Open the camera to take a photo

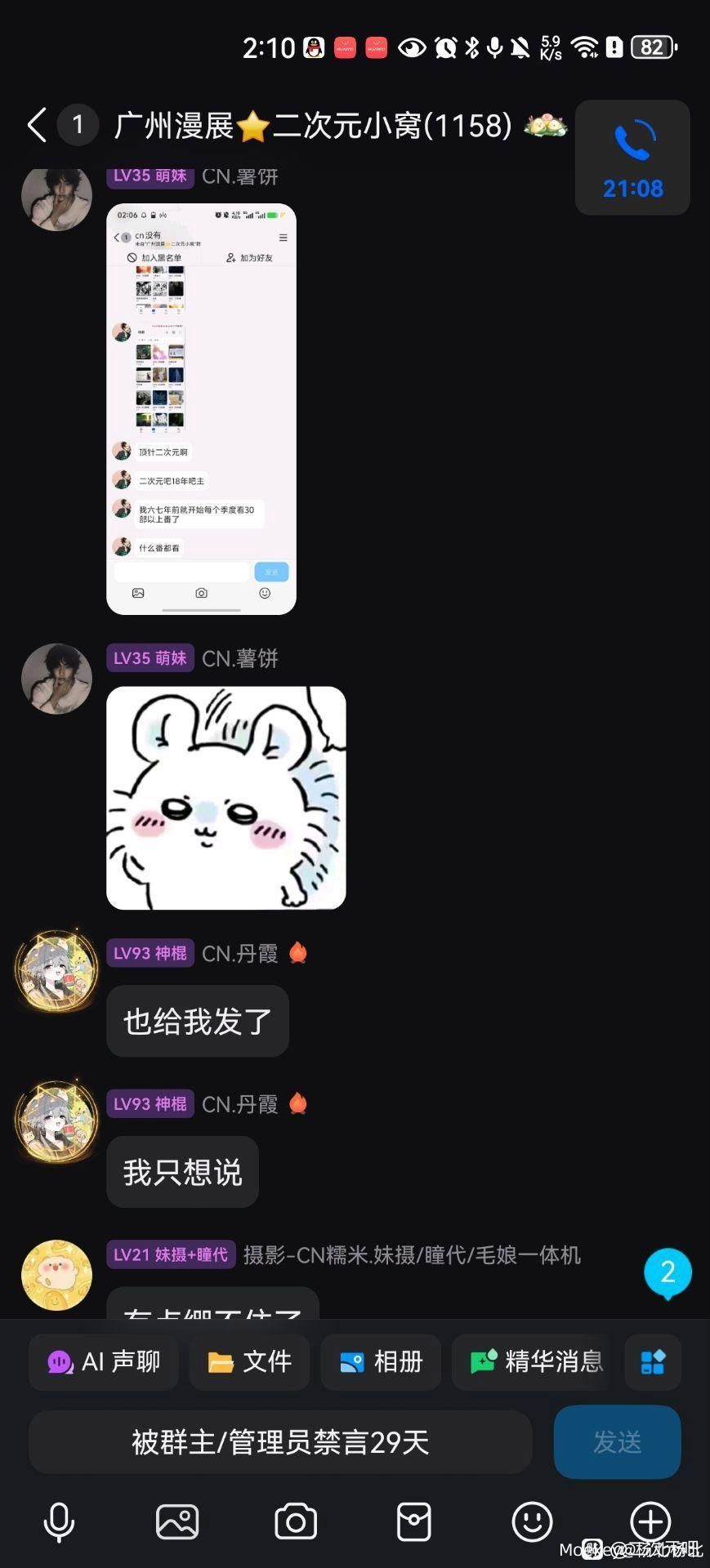pyautogui.click(x=296, y=1522)
